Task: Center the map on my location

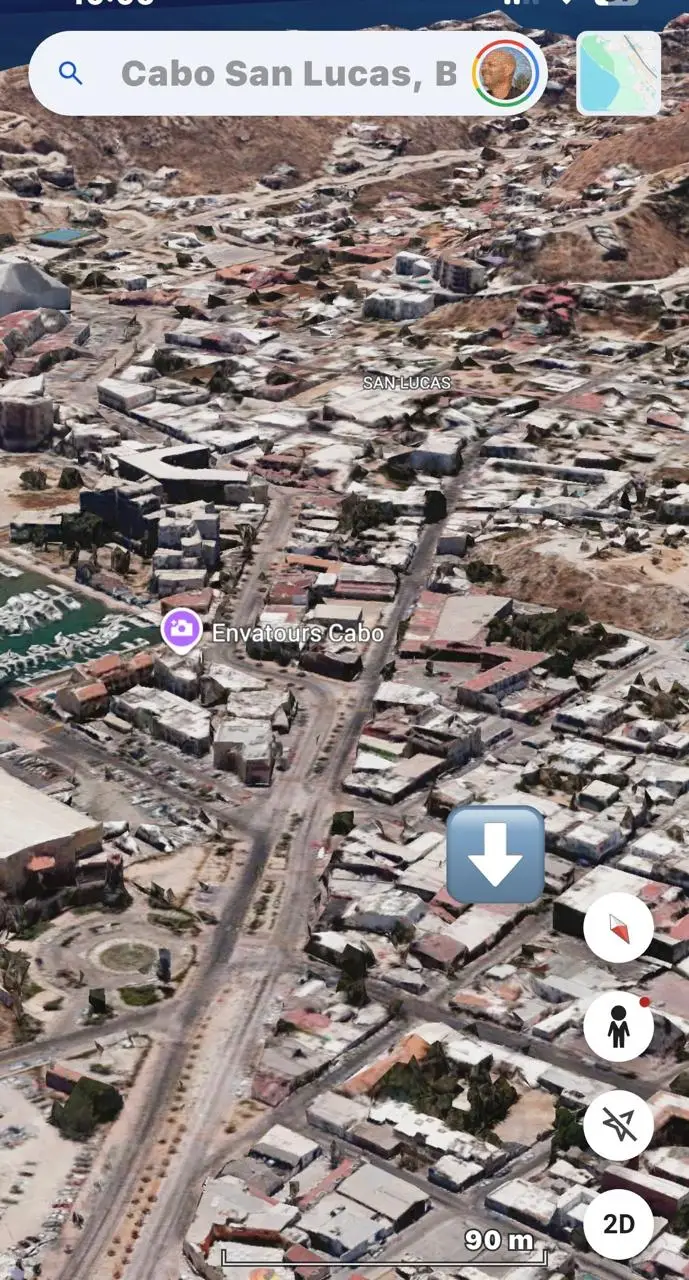Action: coord(618,1125)
